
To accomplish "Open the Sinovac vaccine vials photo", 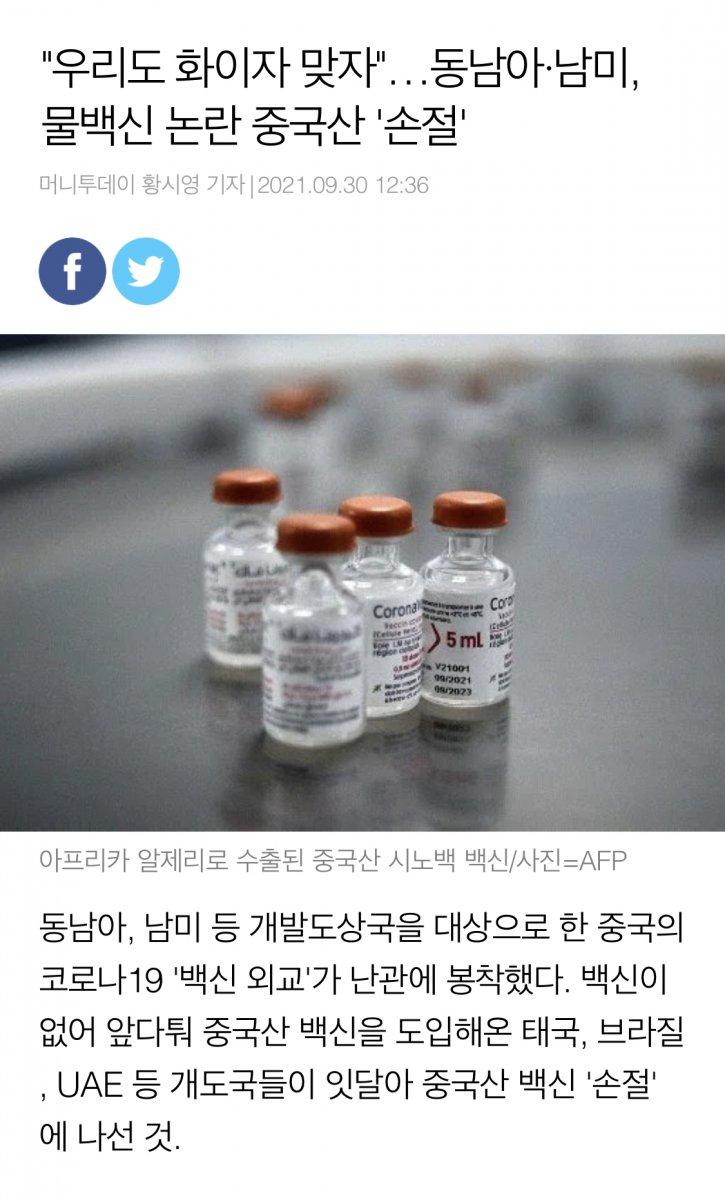I will [x=362, y=582].
